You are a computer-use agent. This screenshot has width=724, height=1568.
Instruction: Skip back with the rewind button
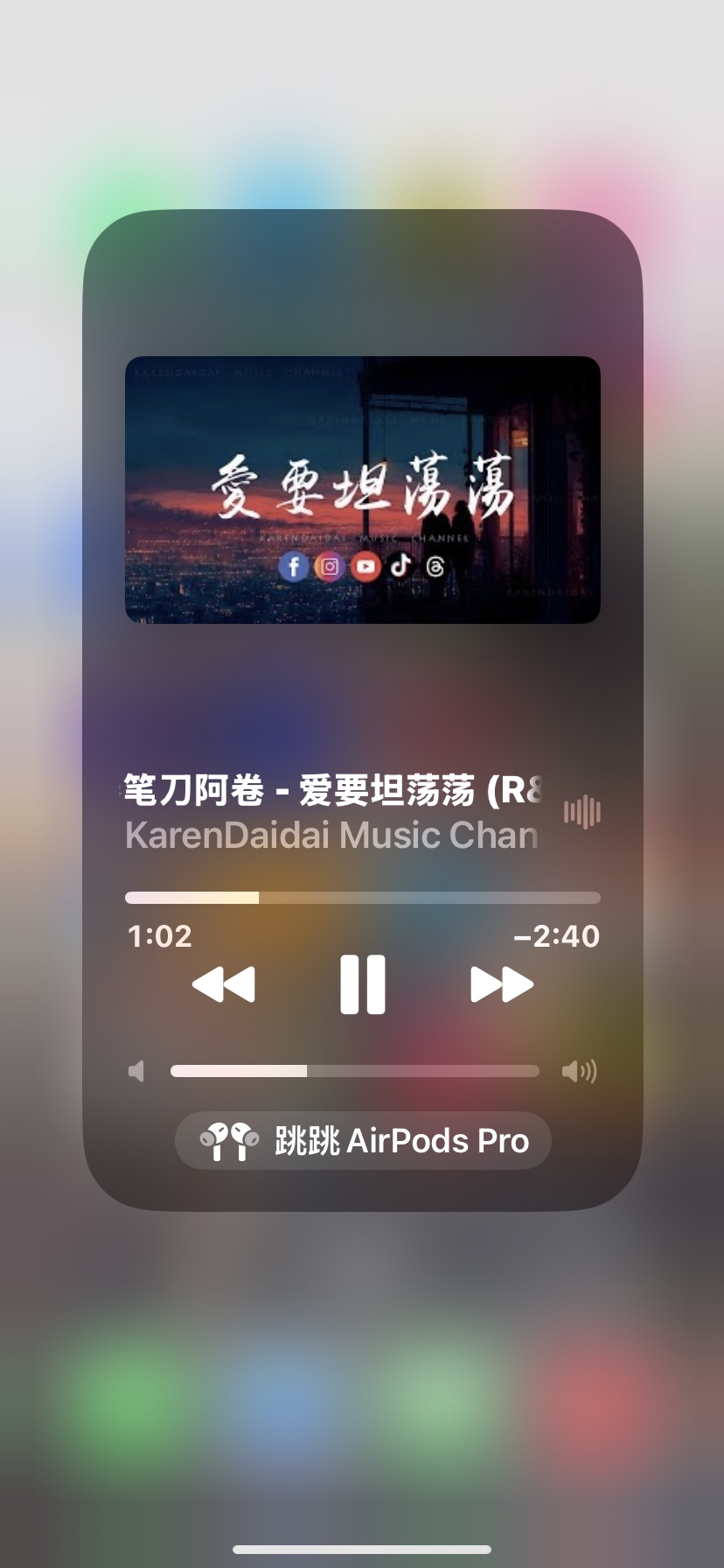(224, 984)
